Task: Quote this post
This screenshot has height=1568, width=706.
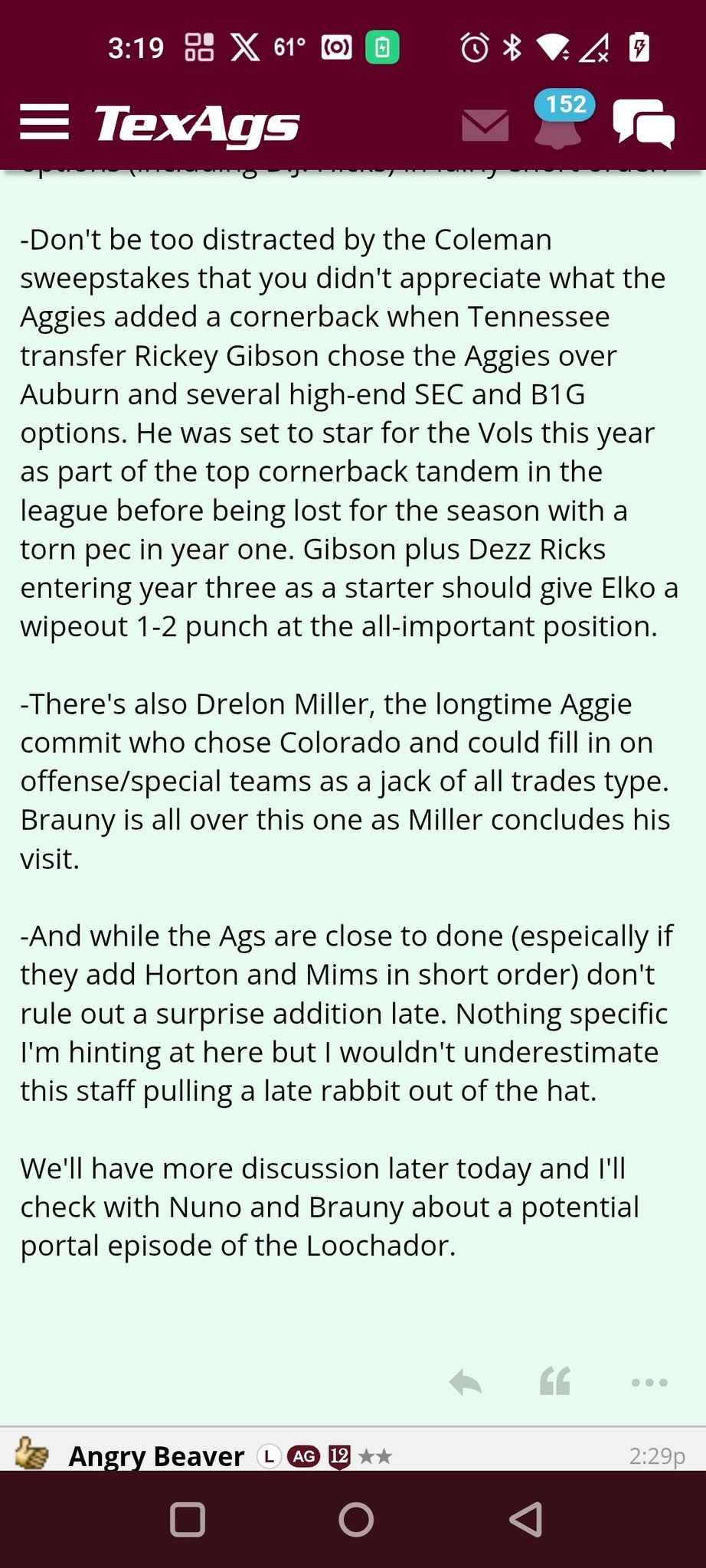Action: [555, 1382]
